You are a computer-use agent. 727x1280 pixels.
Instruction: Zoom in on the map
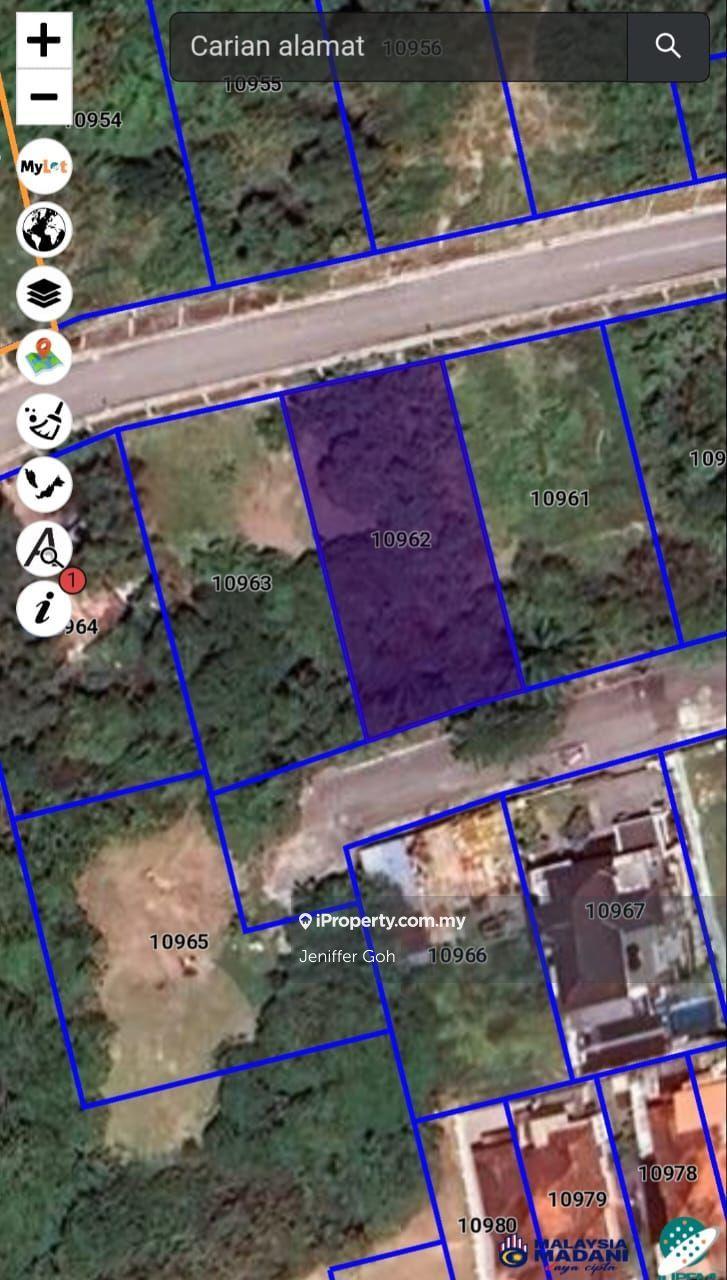click(x=44, y=41)
